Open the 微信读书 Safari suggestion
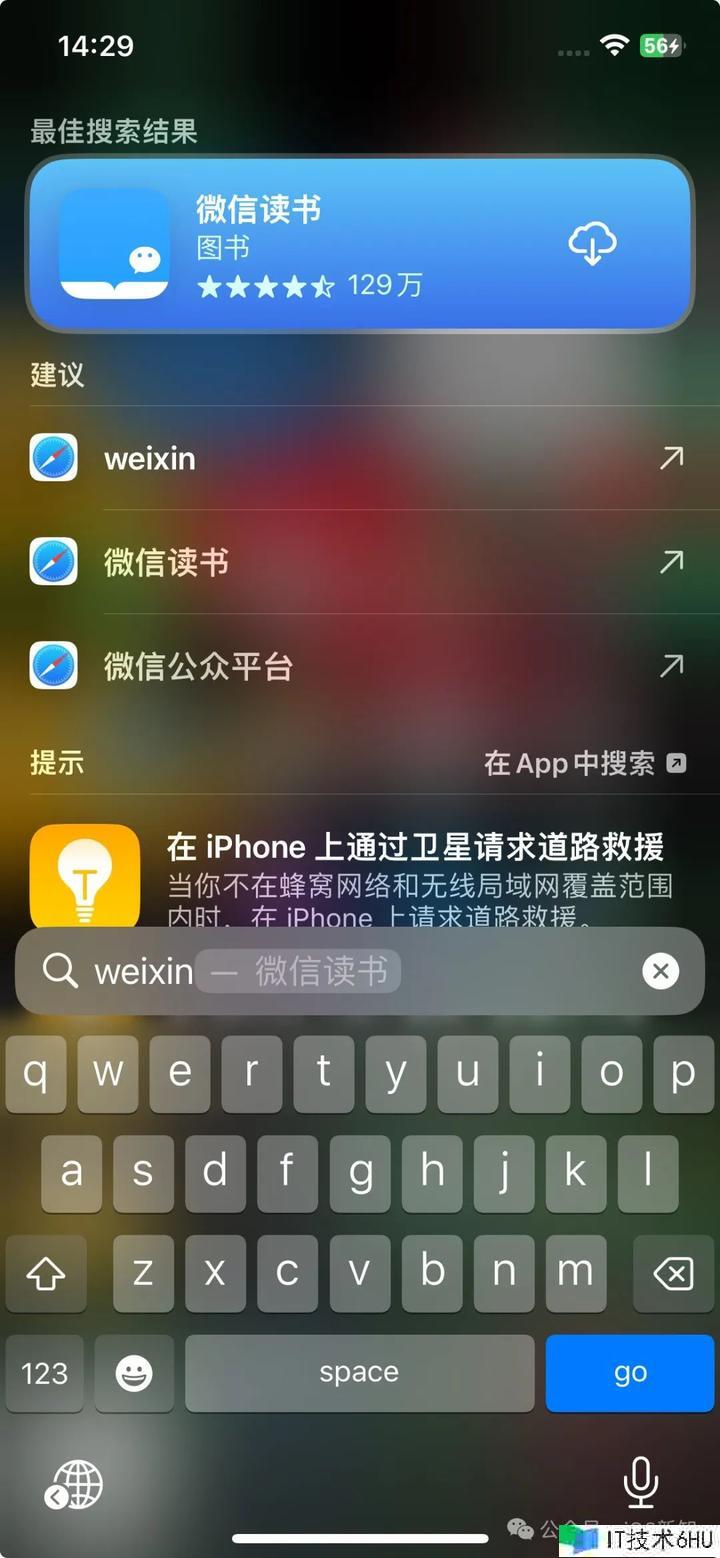This screenshot has width=720, height=1558. [360, 562]
